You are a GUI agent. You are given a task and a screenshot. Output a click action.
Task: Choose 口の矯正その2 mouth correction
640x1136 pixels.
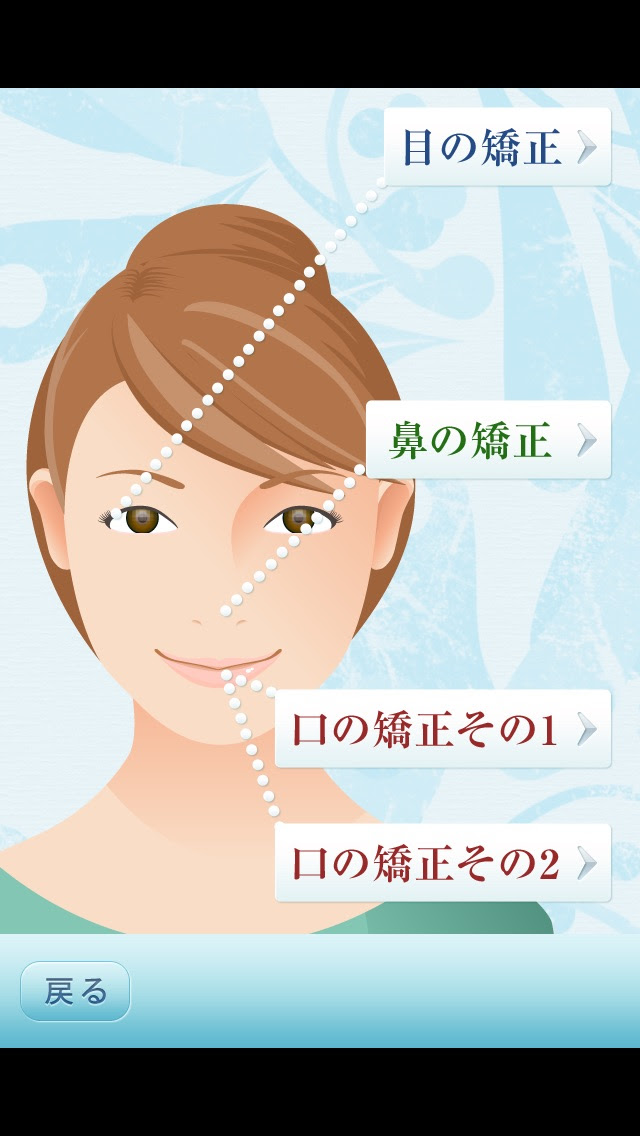(442, 863)
